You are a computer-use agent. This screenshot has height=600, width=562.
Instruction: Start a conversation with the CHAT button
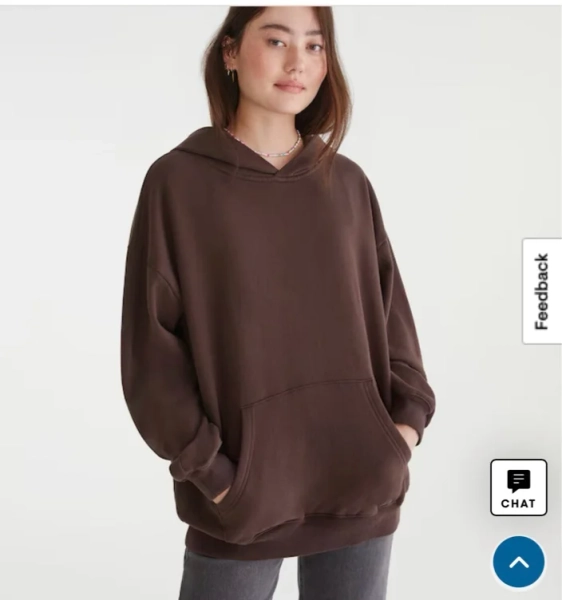[x=519, y=488]
